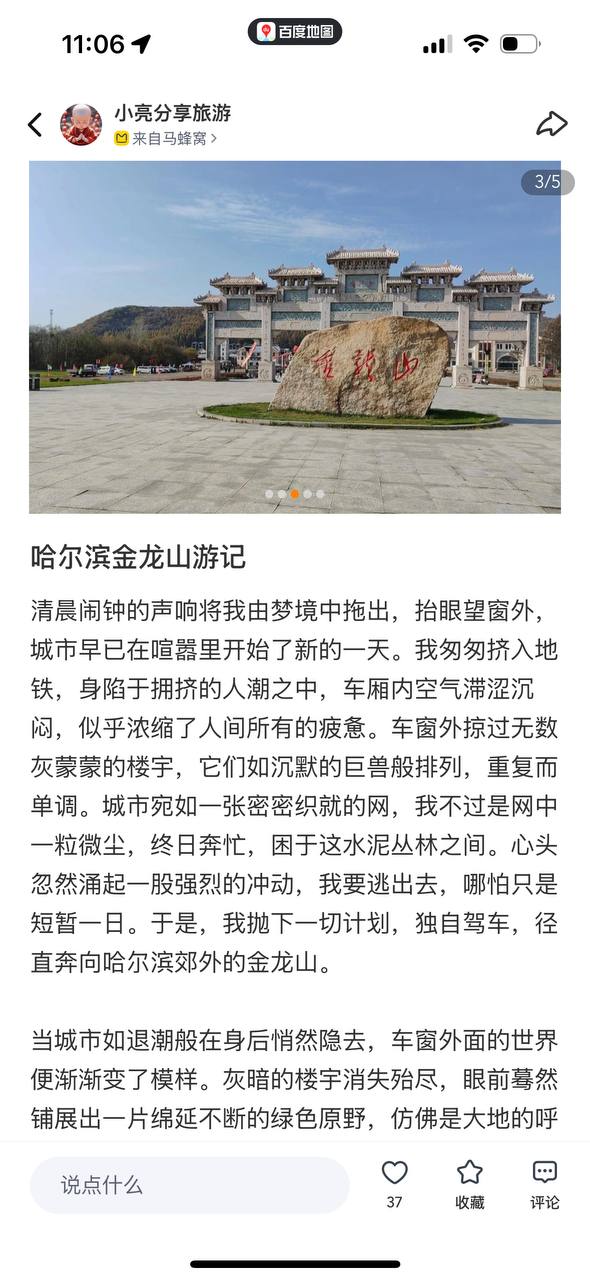Open the 金龙山 gate photo
Image resolution: width=590 pixels, height=1280 pixels.
tap(295, 337)
